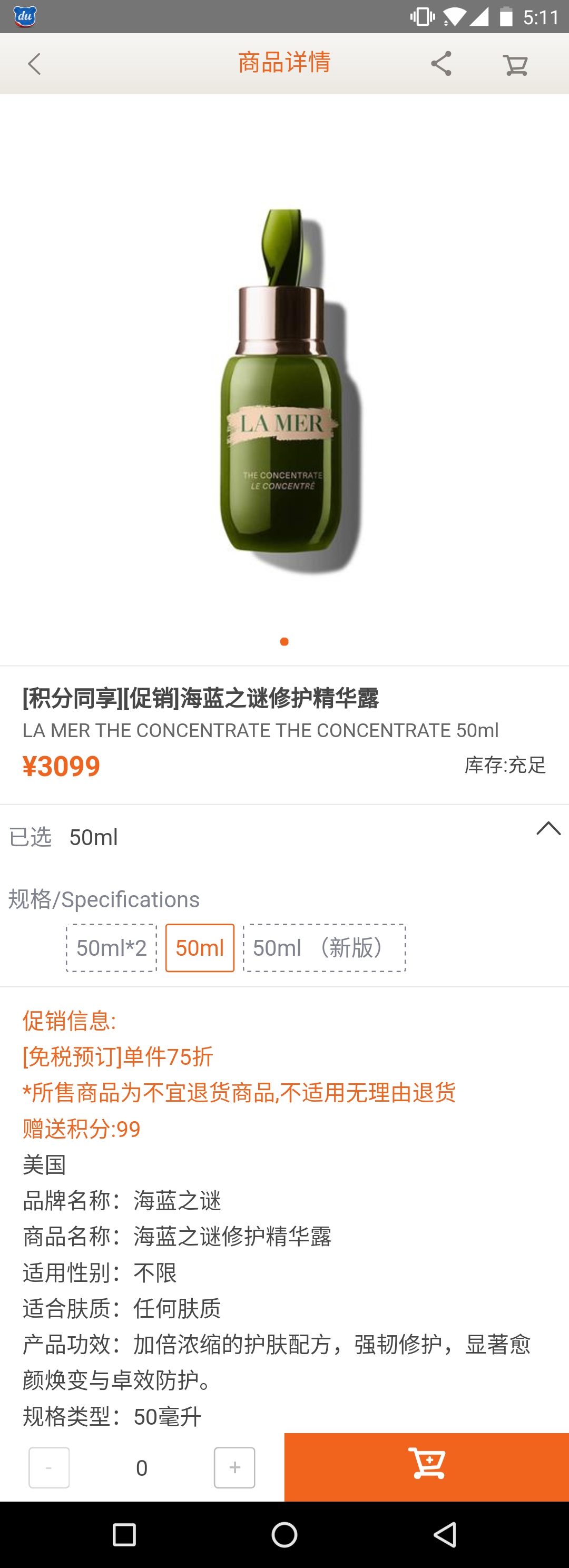Click the carousel pagination dot

point(283,641)
